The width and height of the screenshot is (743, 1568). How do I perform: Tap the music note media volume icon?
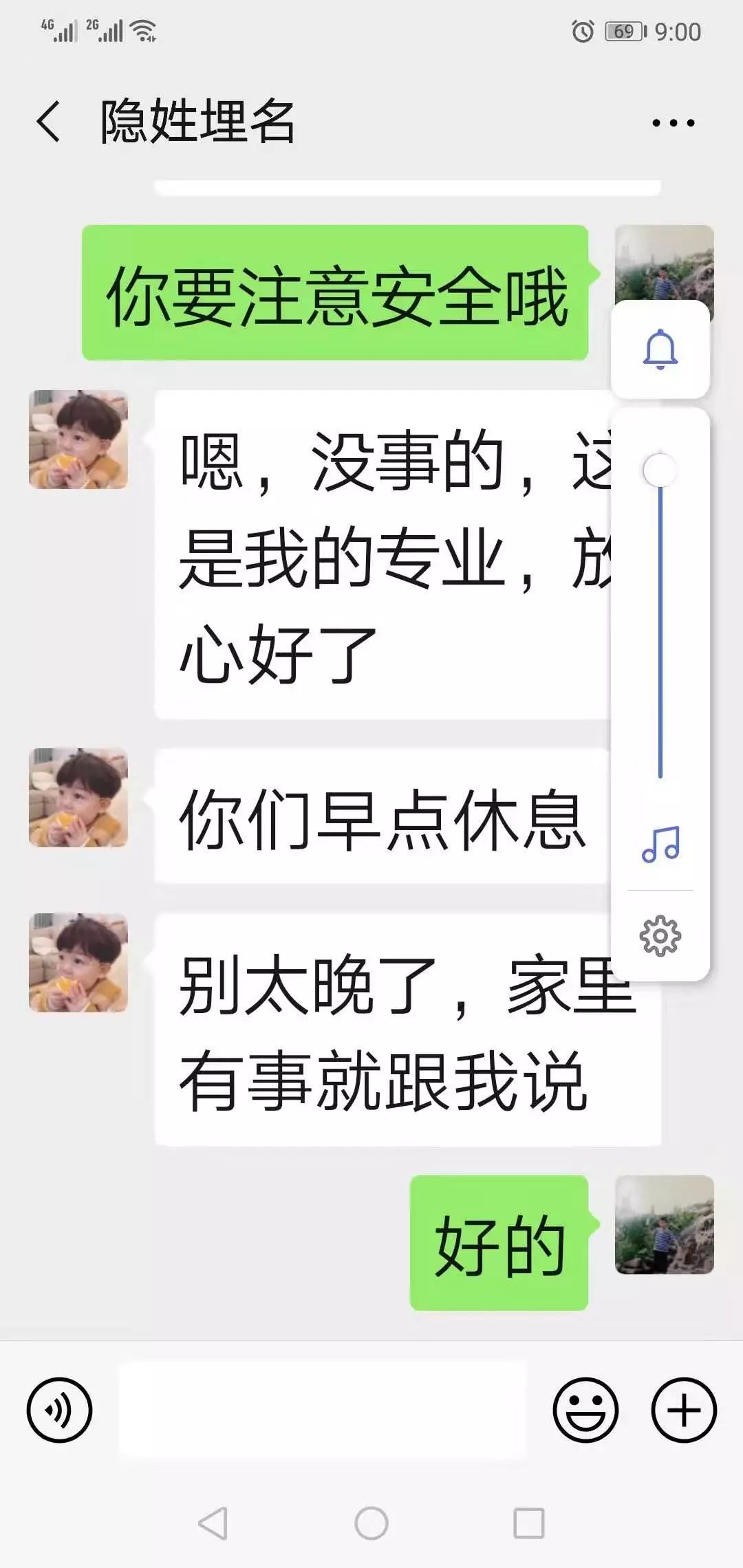[x=660, y=844]
